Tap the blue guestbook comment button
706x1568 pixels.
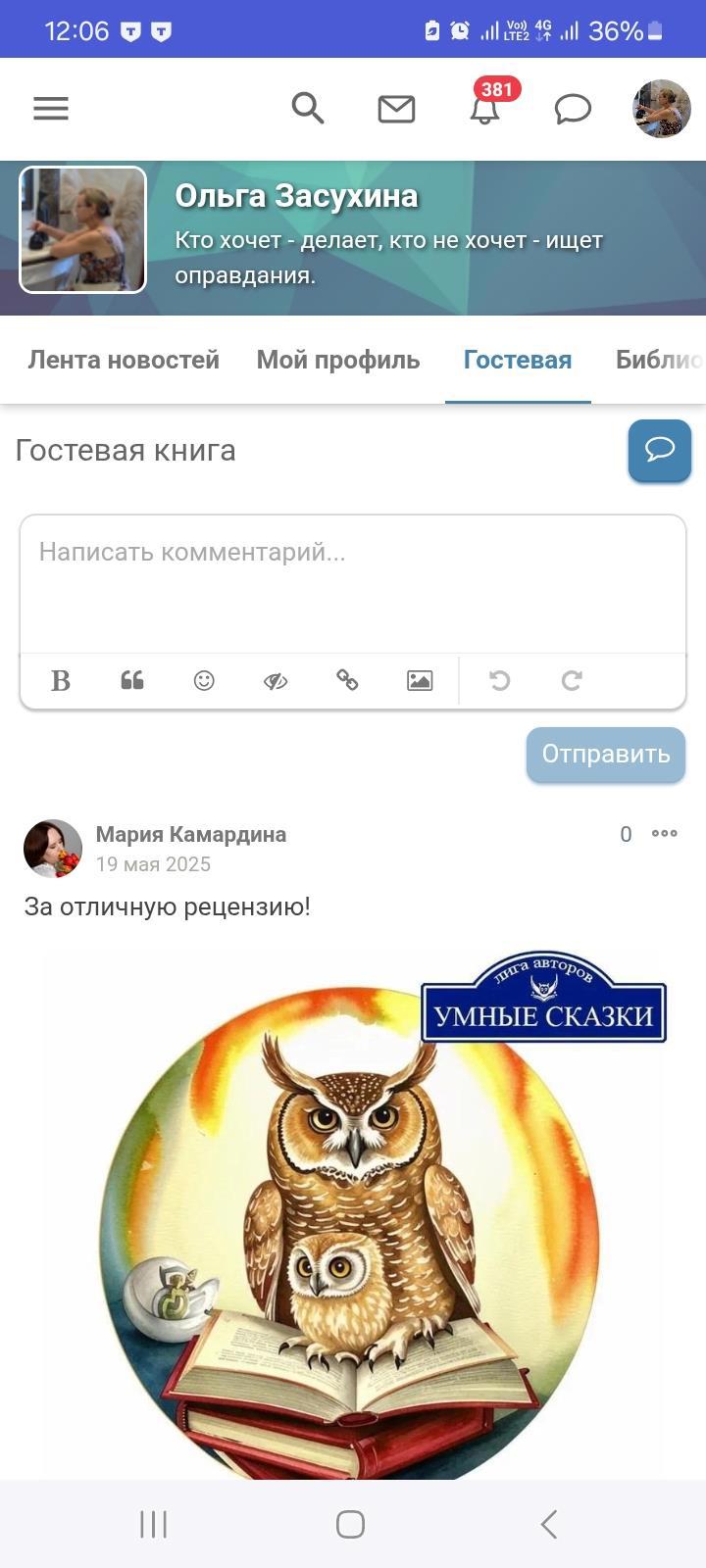pyautogui.click(x=659, y=450)
